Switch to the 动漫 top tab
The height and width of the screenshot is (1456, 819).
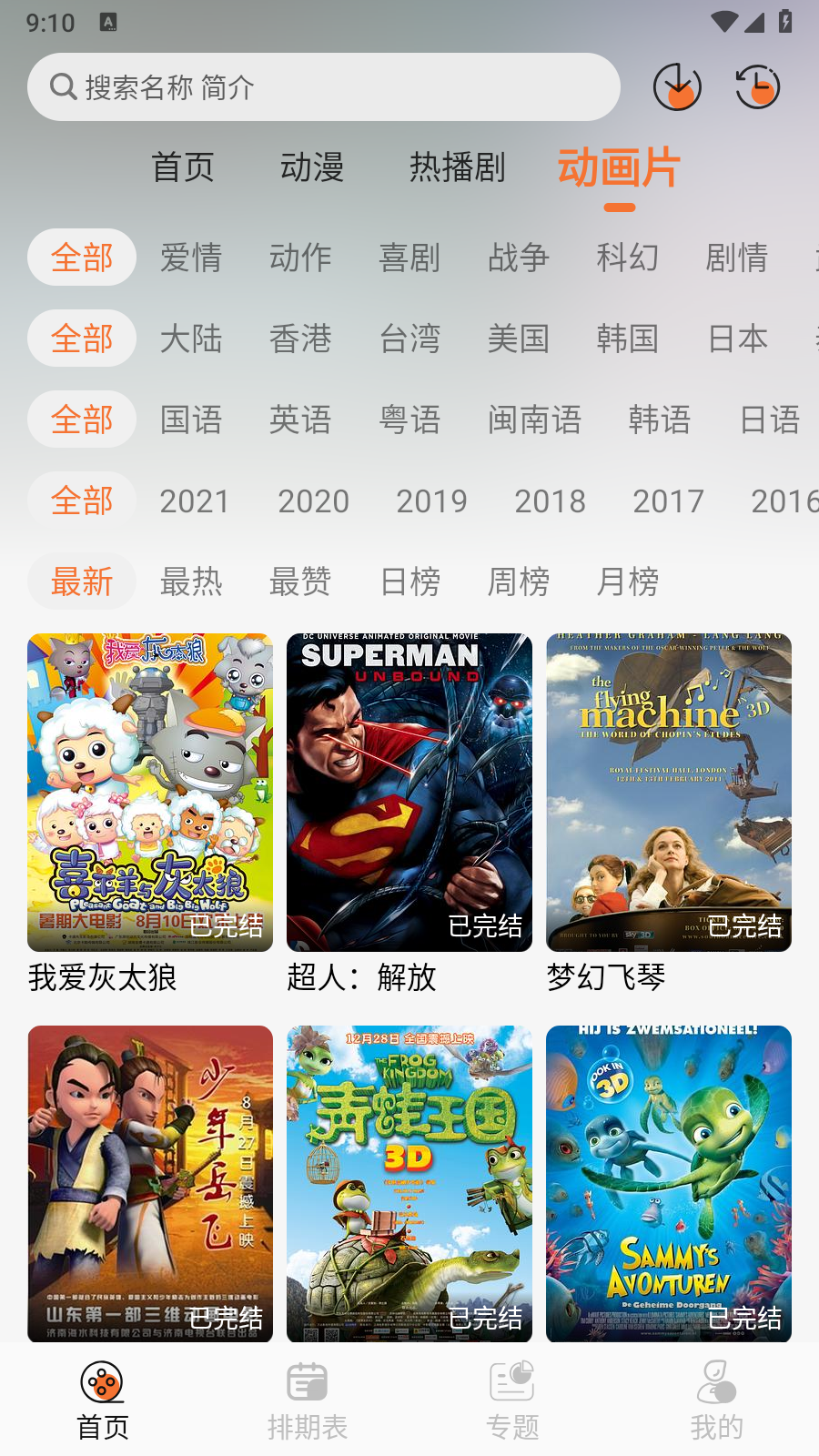312,167
